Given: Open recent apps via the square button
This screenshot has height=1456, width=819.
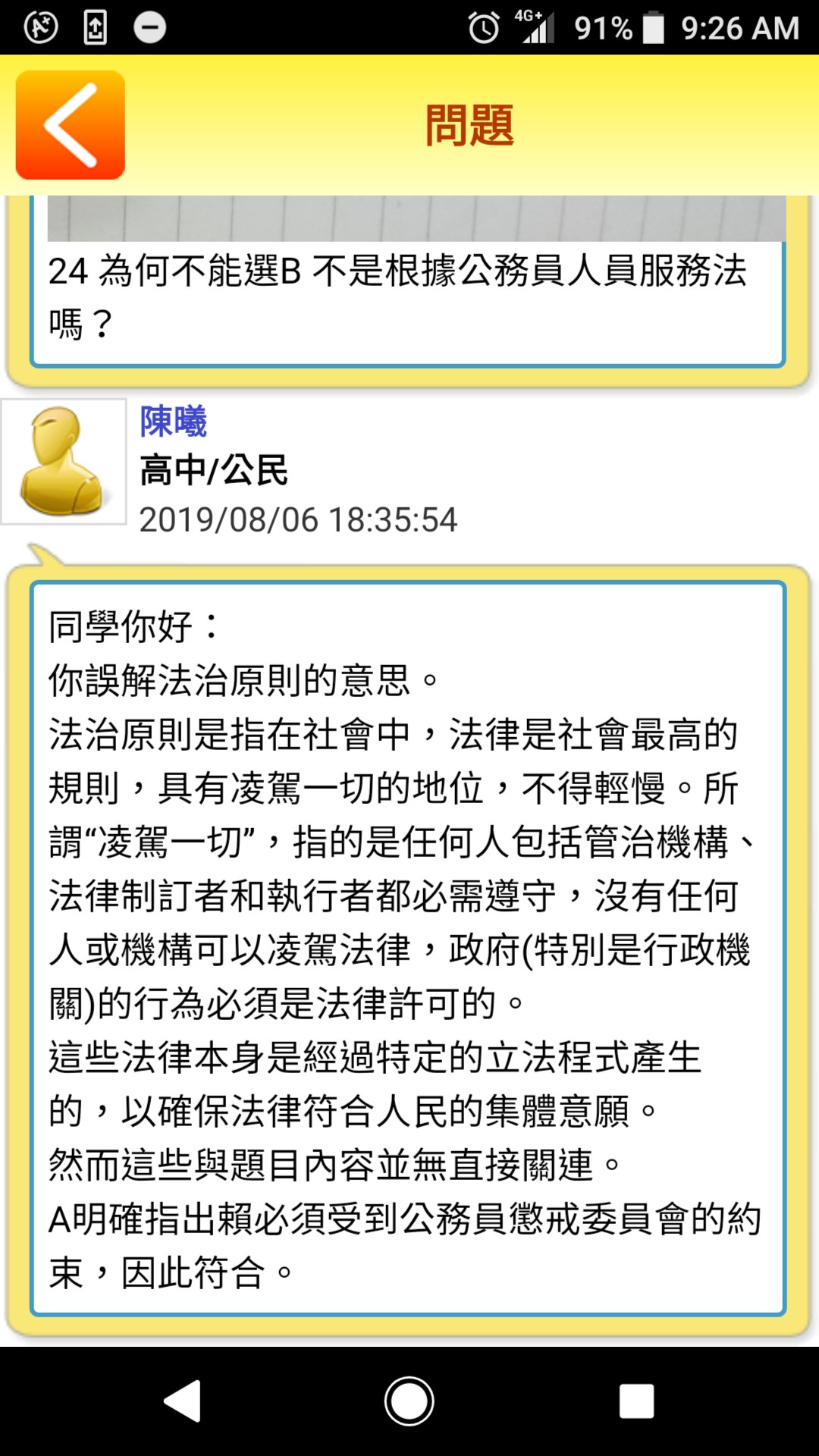Looking at the screenshot, I should (x=636, y=1401).
